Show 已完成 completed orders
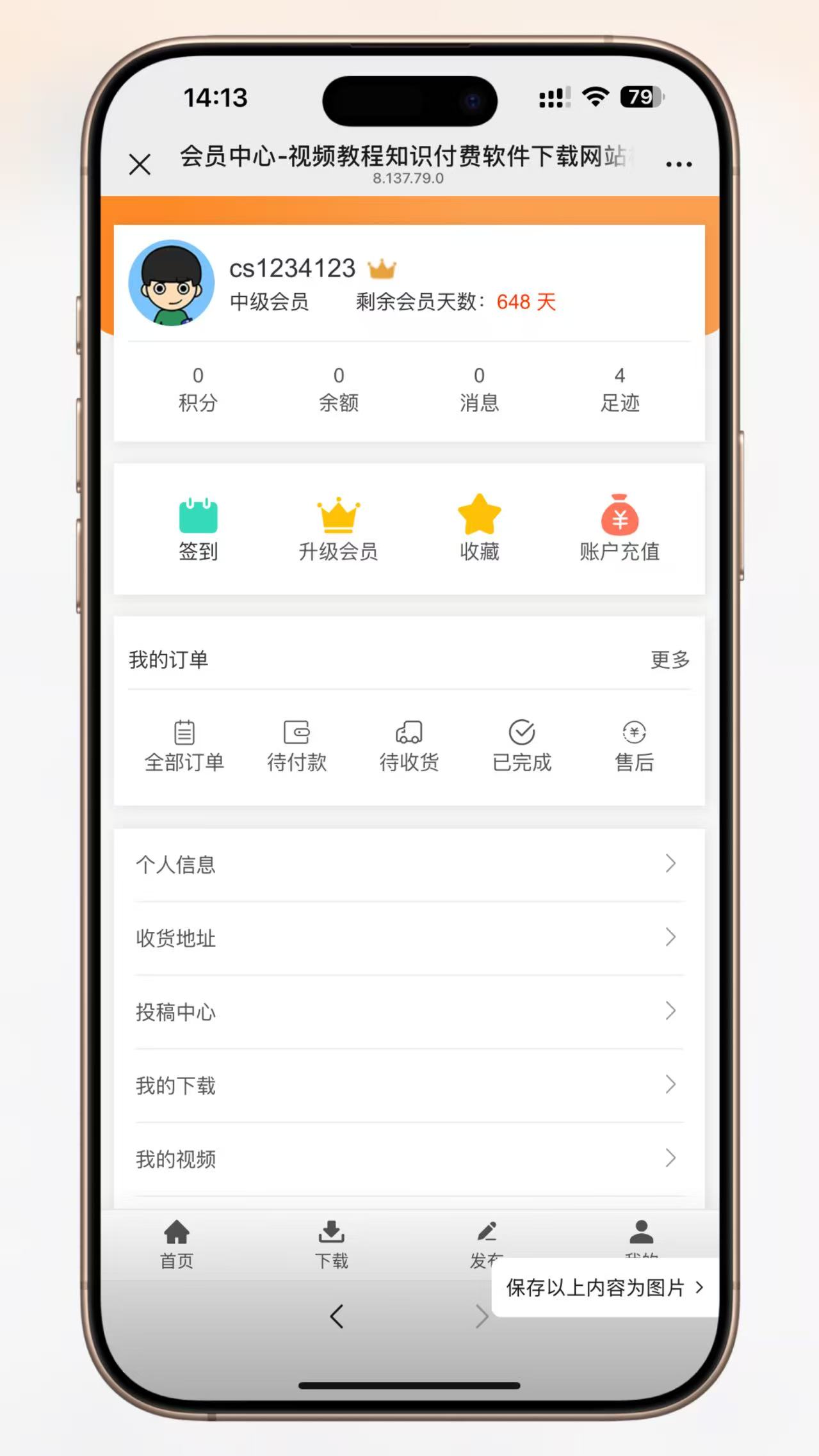 [x=522, y=746]
